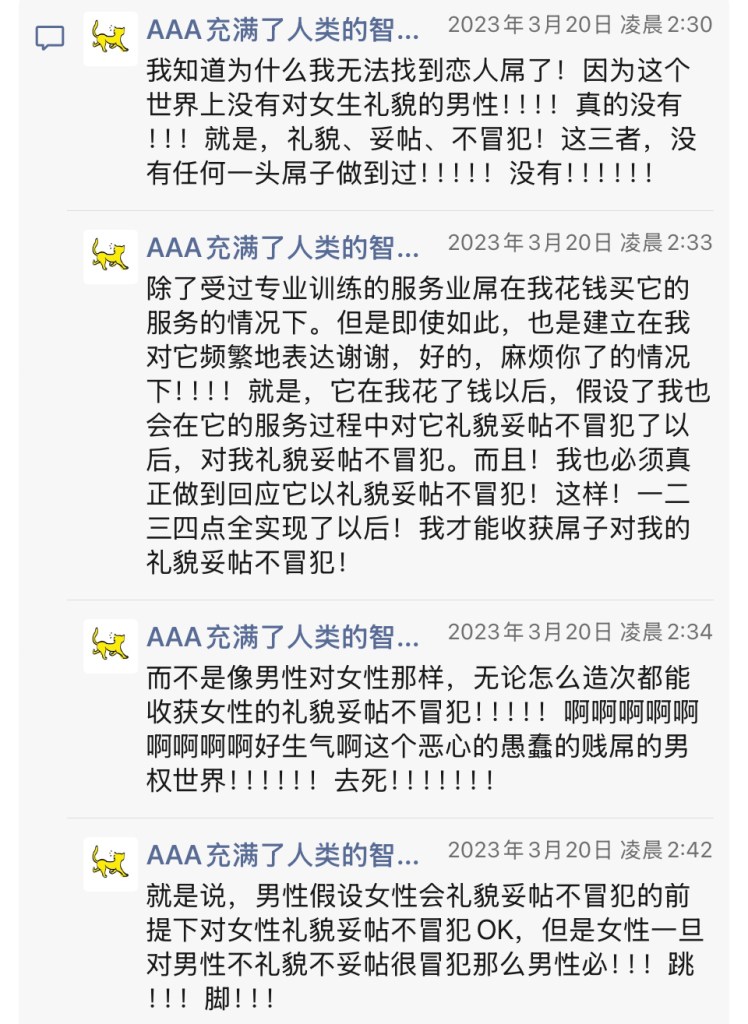Open the username on the 2:33 comment
The width and height of the screenshot is (748, 1024).
tap(282, 248)
